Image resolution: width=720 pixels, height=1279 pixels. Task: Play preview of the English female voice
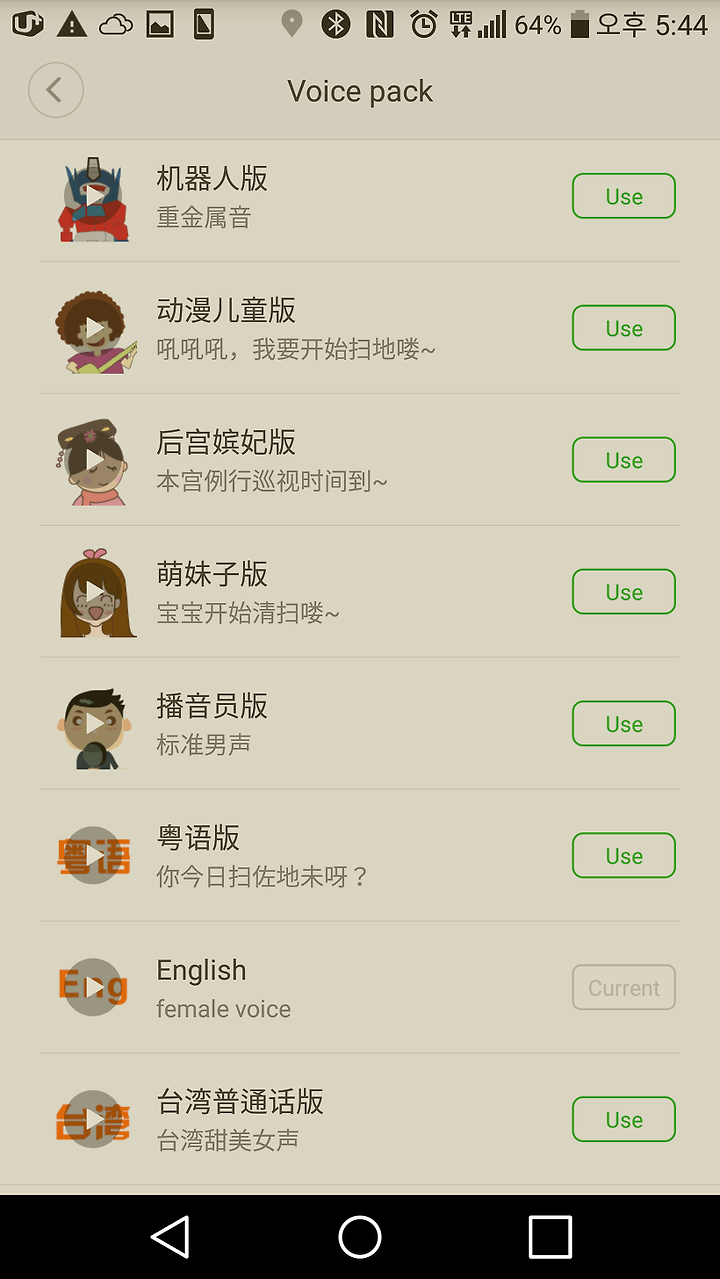click(94, 988)
